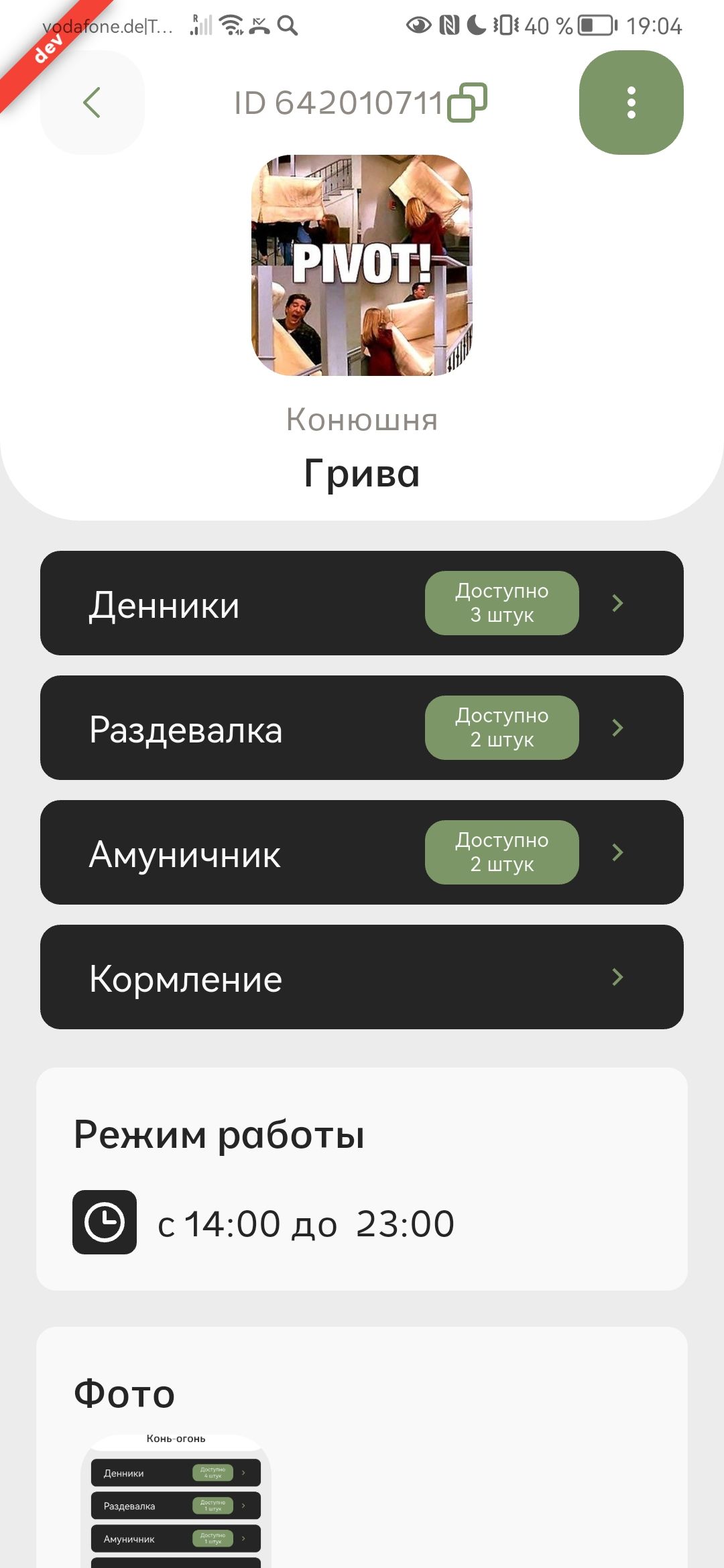
Task: Copy the stable ID 642010711
Action: (467, 103)
